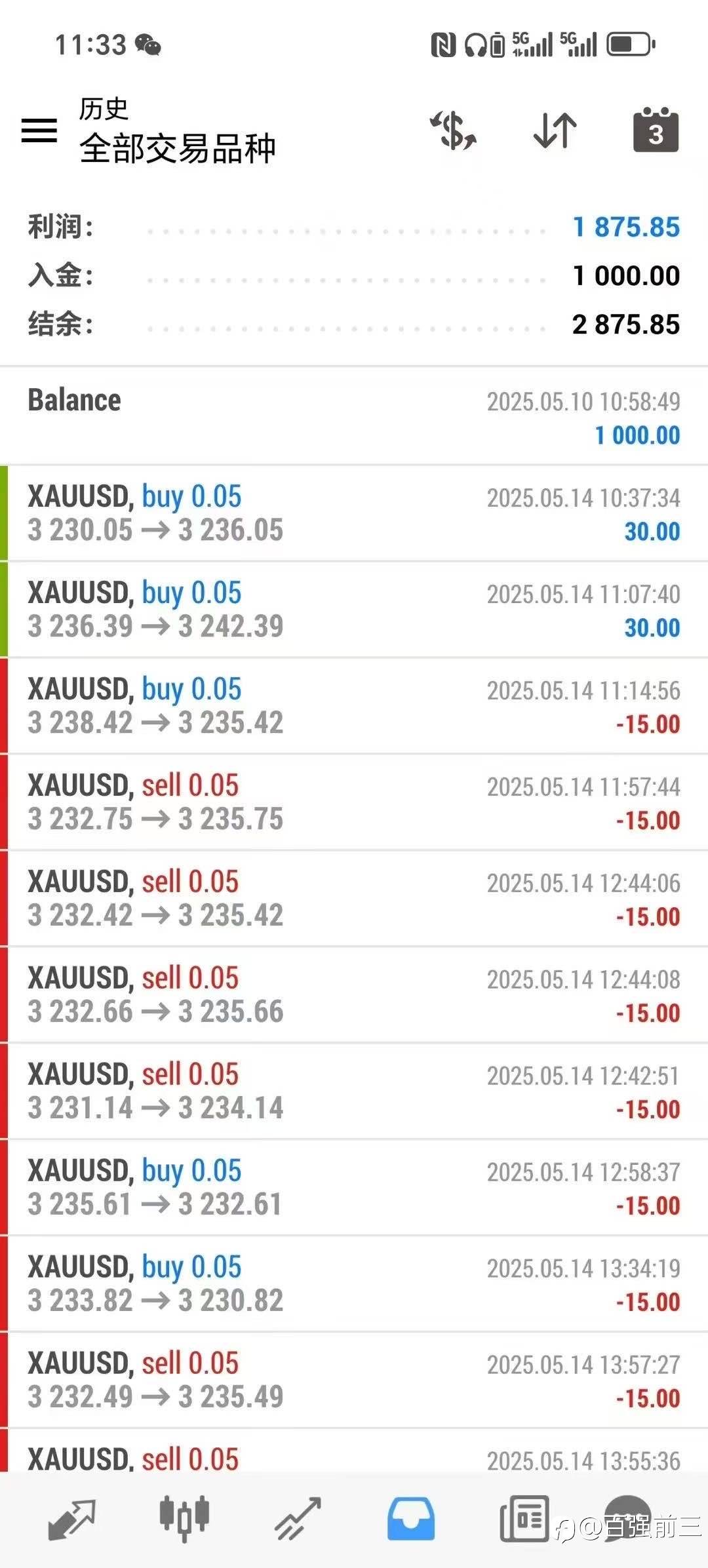The width and height of the screenshot is (708, 1568).
Task: Expand the buy trade from 3 235.61
Action: coord(354,1188)
